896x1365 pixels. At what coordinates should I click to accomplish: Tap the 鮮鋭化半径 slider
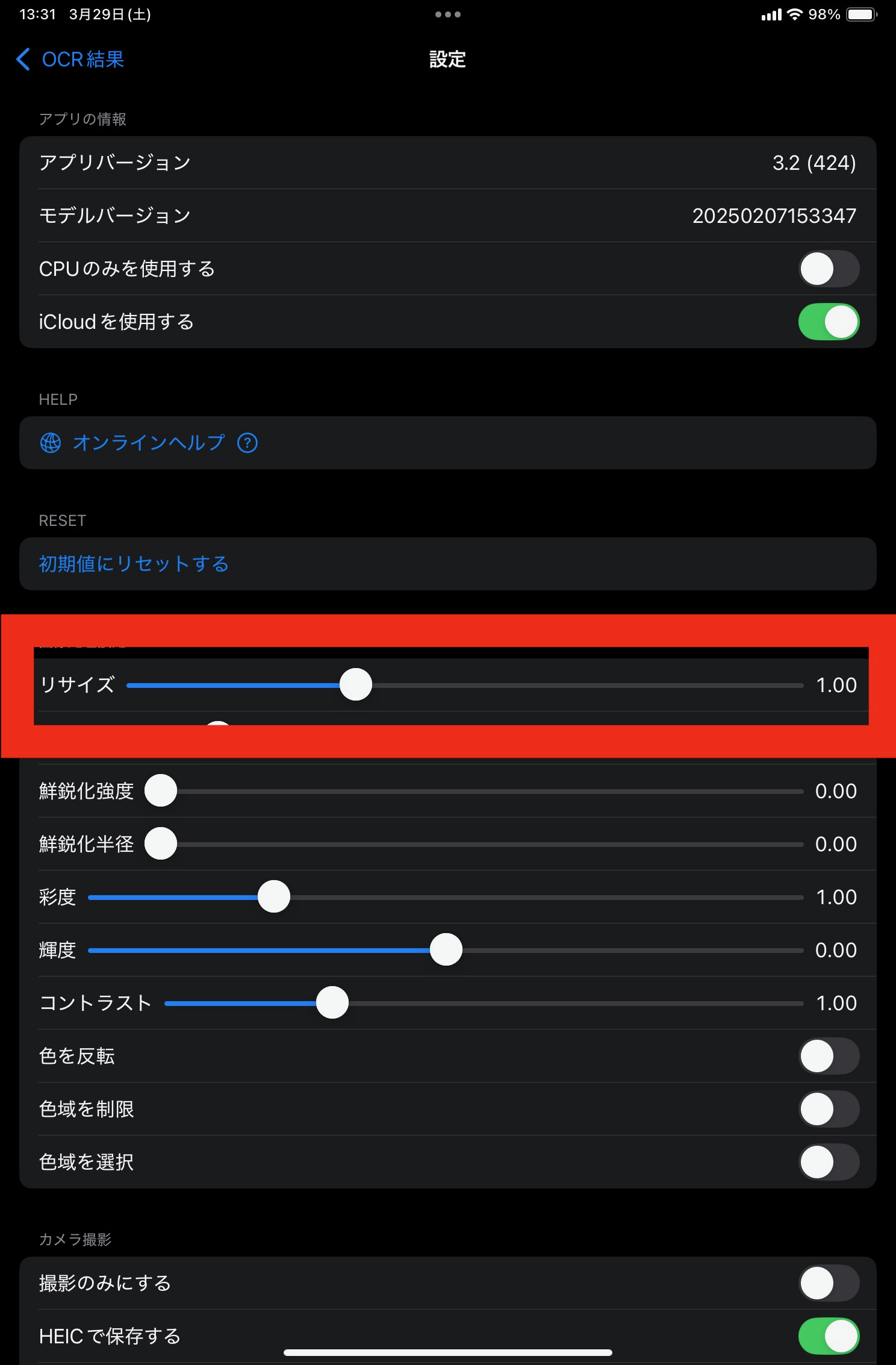[x=482, y=845]
